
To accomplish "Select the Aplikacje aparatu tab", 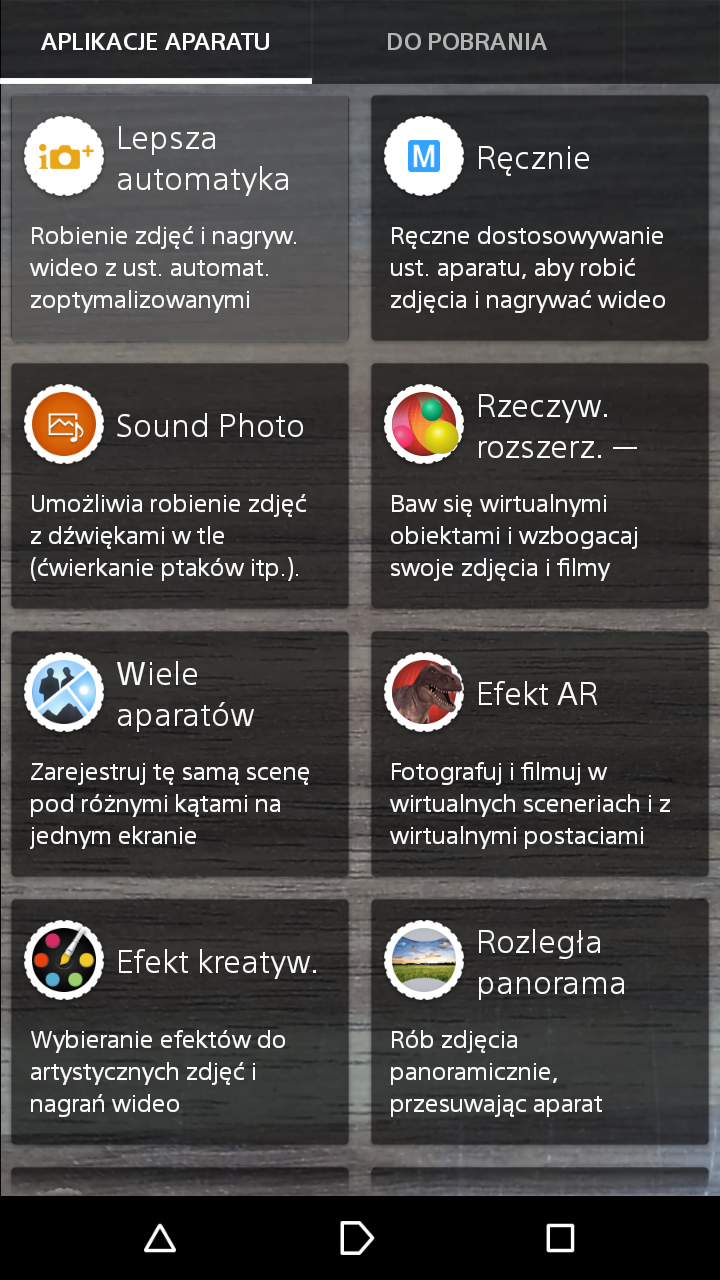I will click(x=155, y=42).
